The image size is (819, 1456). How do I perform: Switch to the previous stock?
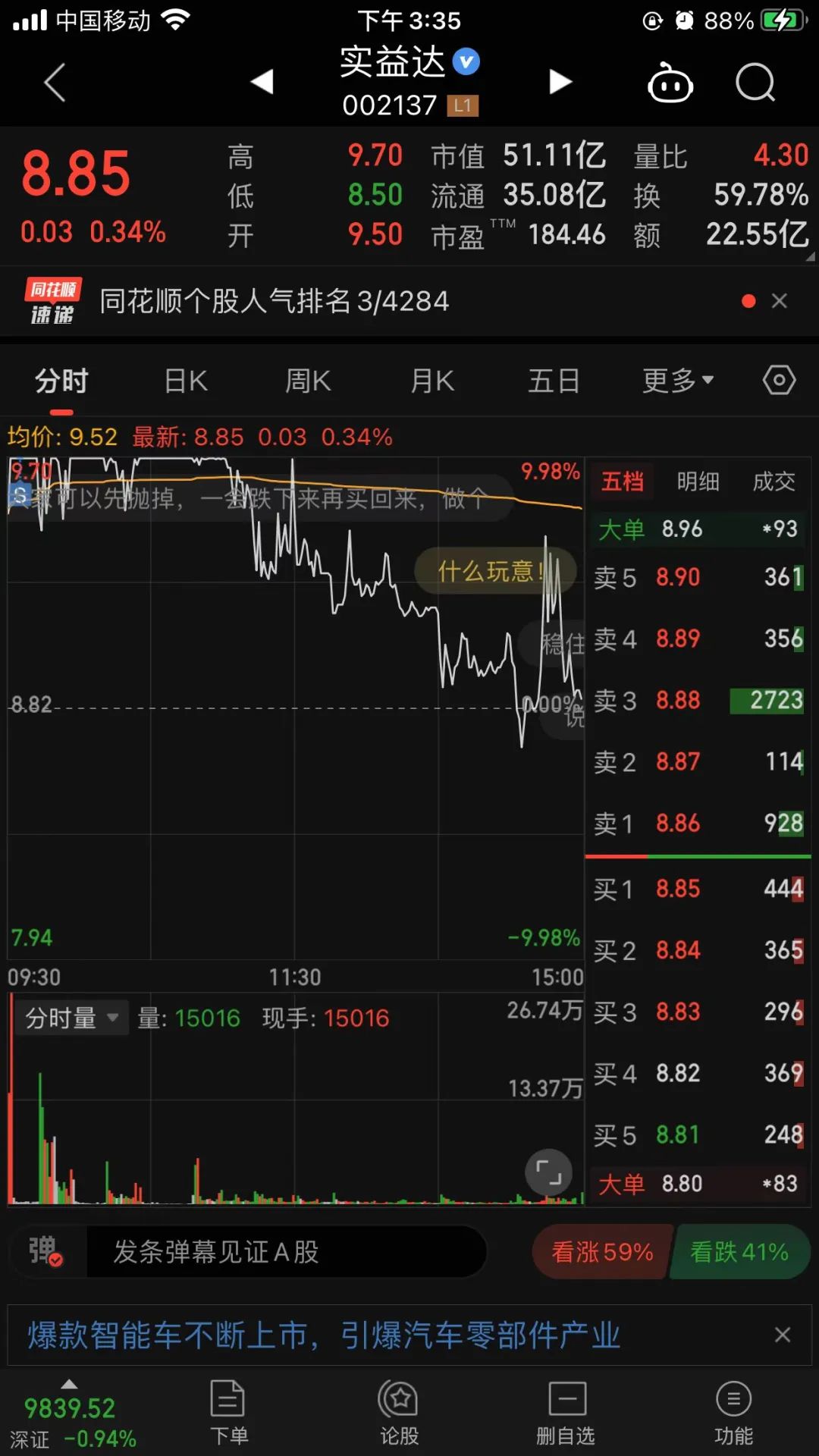[x=262, y=81]
